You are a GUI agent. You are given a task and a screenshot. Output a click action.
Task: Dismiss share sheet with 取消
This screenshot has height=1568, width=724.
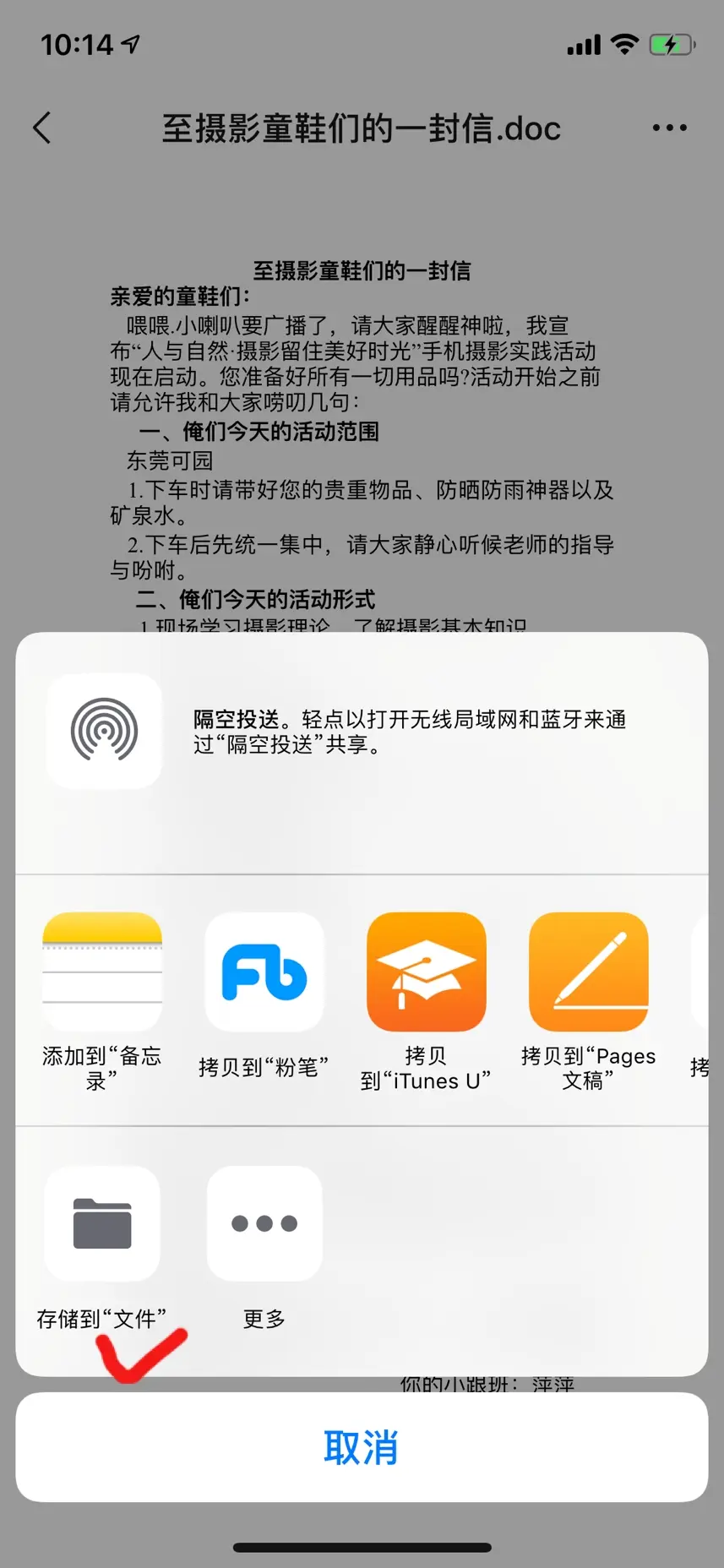362,1447
